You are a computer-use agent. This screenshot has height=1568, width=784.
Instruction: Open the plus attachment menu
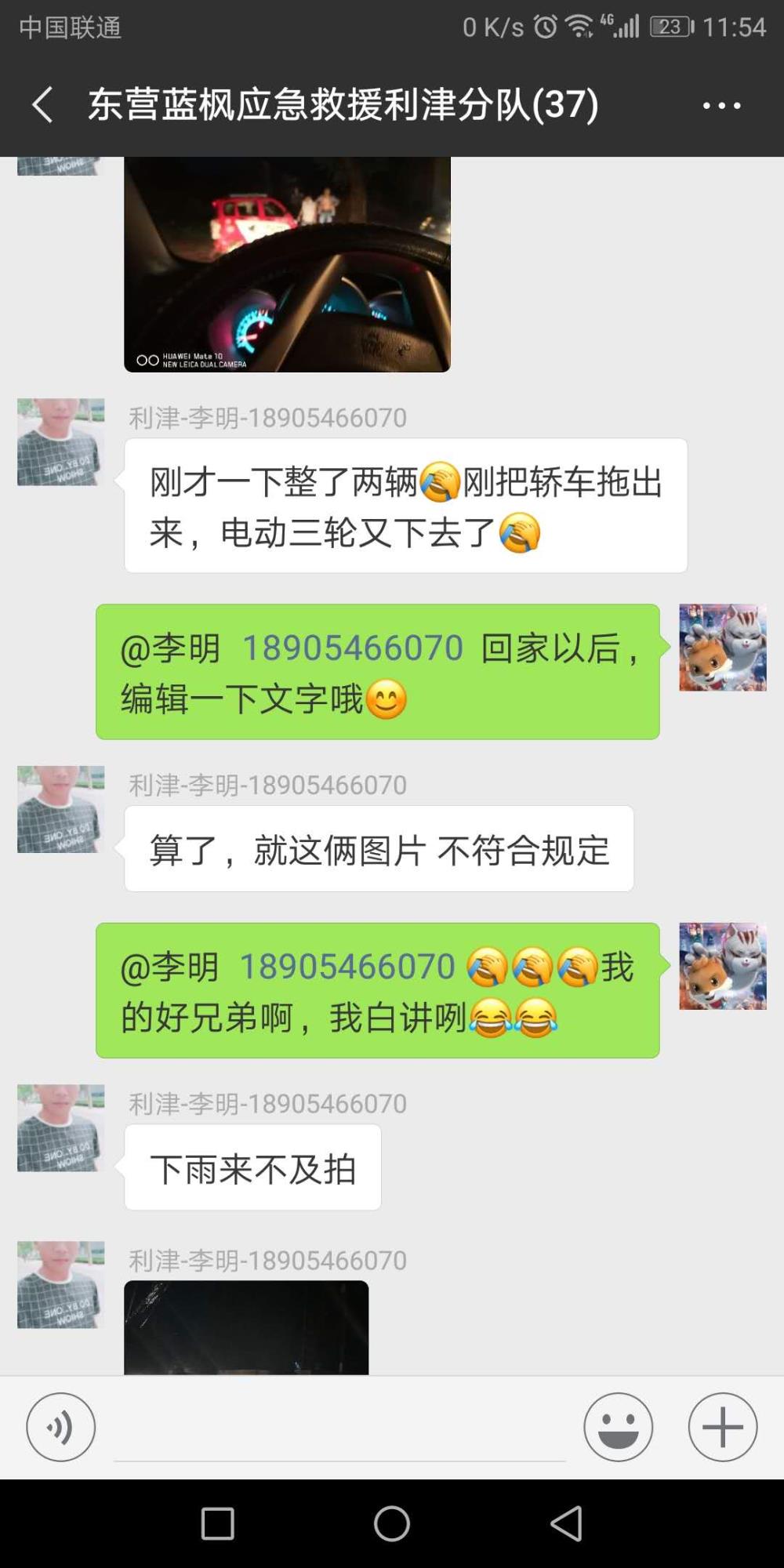722,1427
